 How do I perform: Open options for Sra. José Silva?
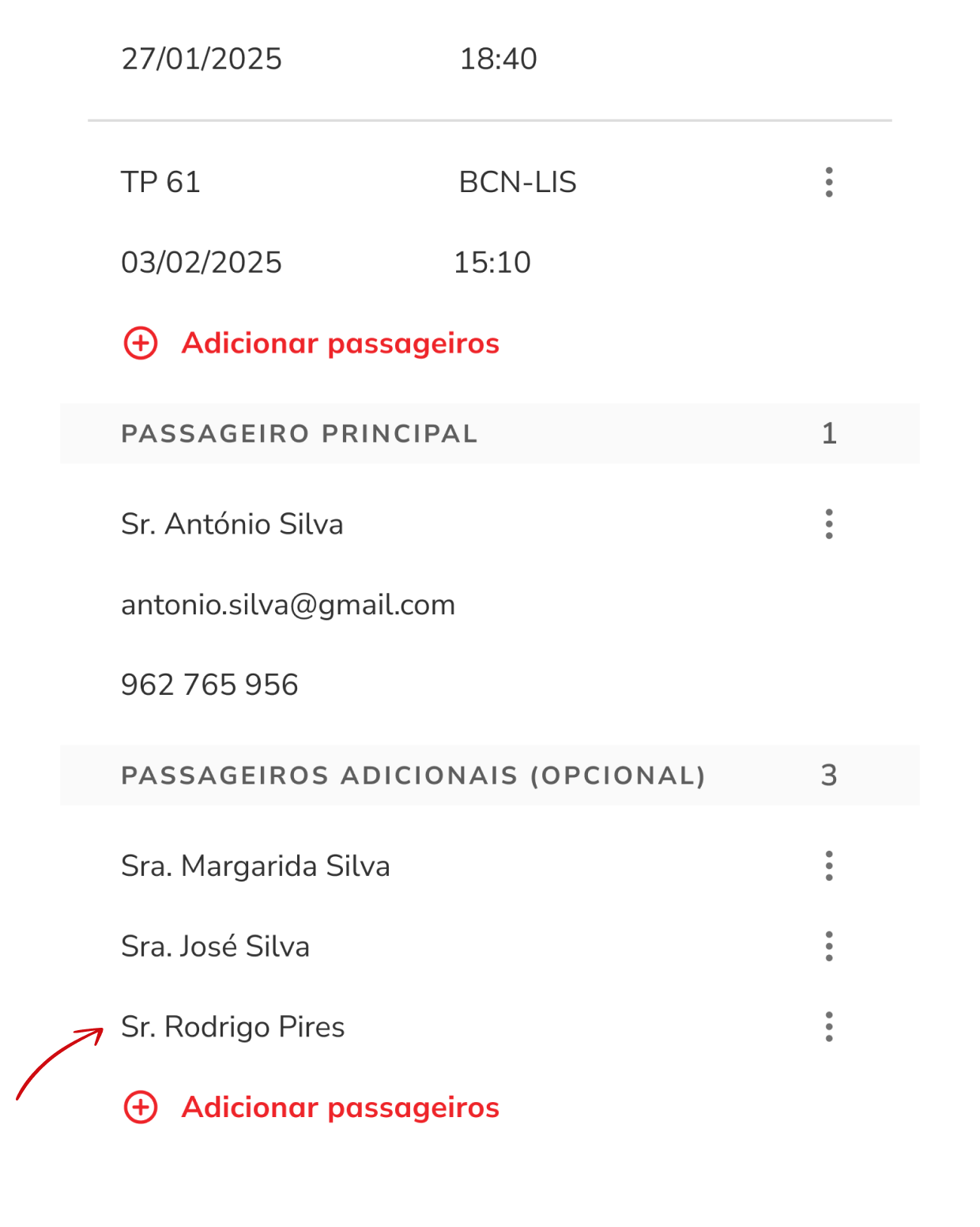click(828, 946)
